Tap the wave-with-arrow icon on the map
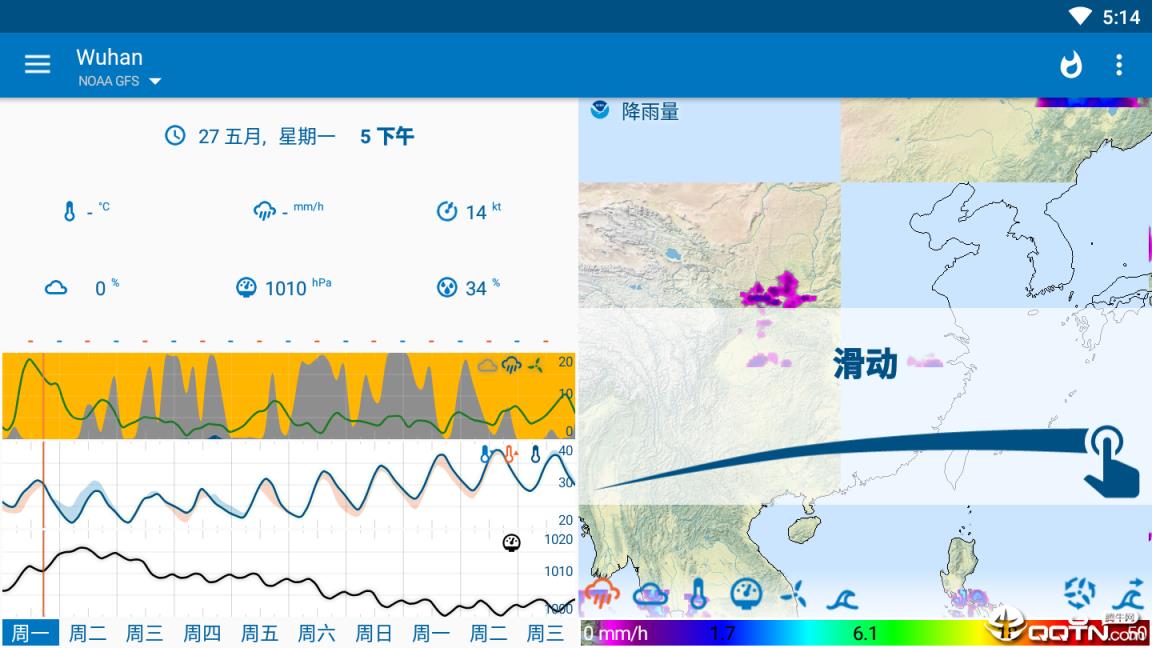1152x648 pixels. (x=1132, y=593)
